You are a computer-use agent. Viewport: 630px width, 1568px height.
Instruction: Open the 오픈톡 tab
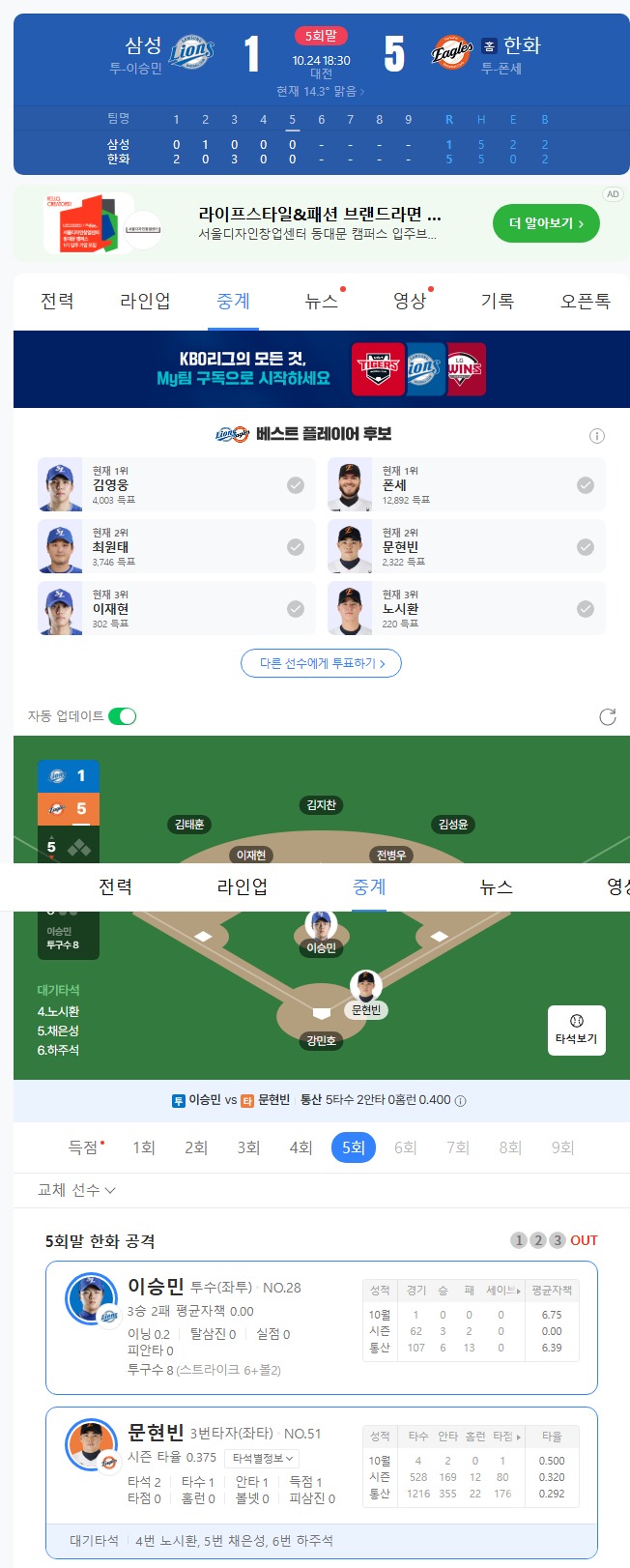click(x=585, y=302)
